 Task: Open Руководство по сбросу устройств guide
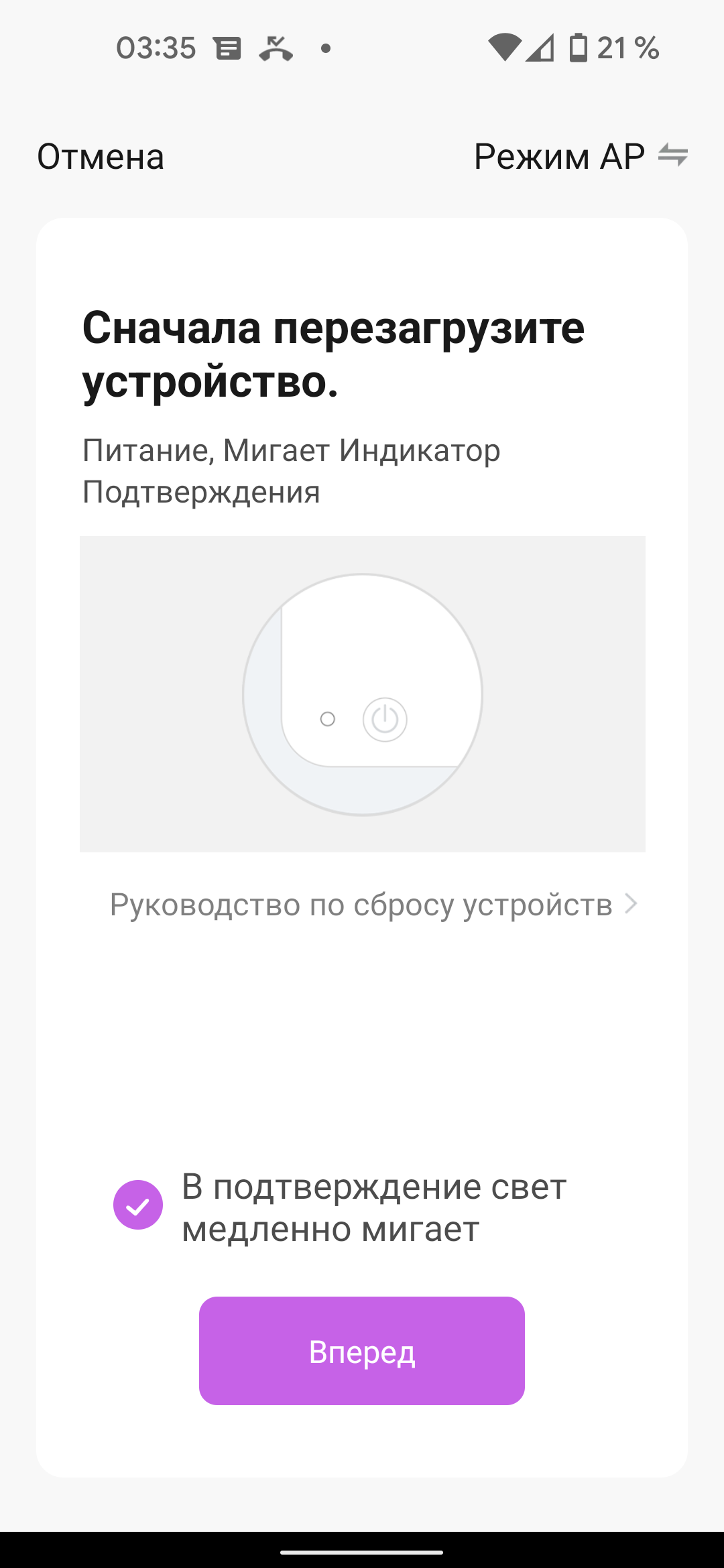point(372,905)
